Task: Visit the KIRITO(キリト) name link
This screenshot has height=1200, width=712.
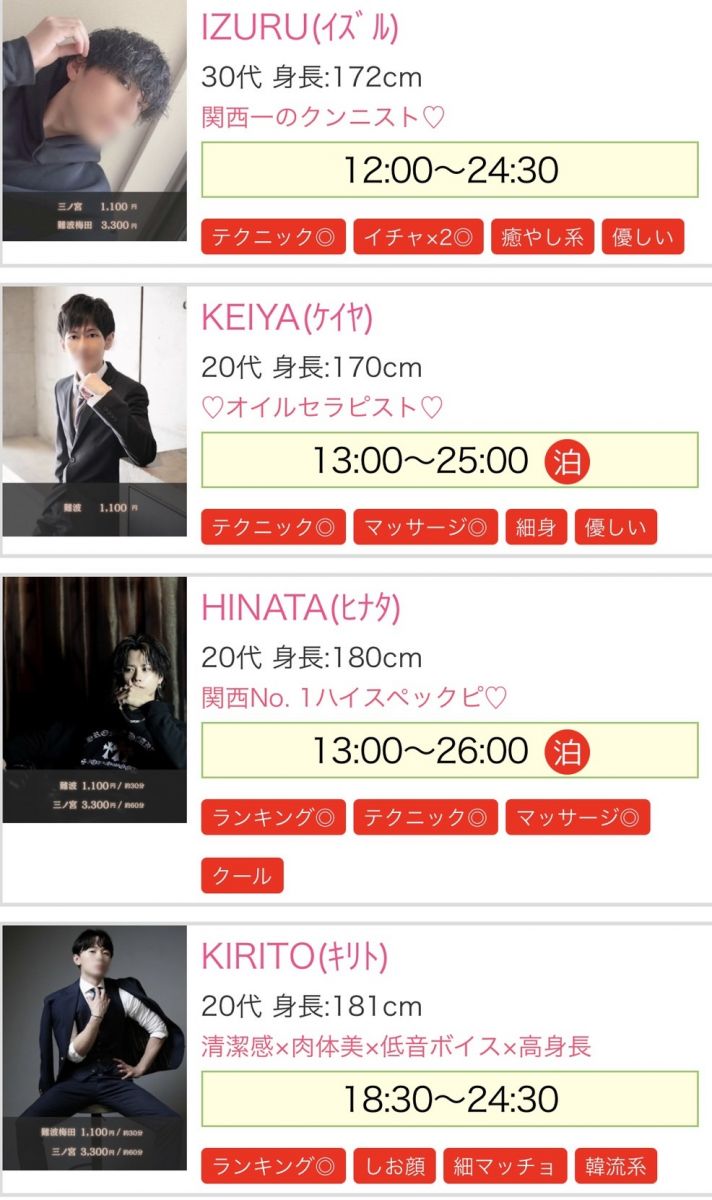Action: [294, 957]
